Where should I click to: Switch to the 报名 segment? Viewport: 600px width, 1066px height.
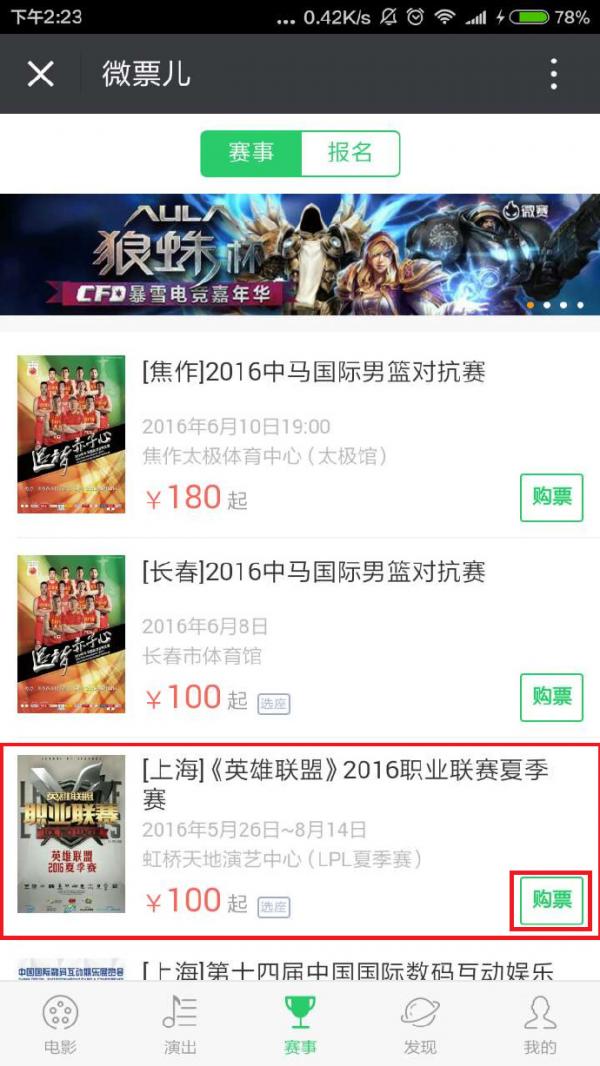point(350,153)
